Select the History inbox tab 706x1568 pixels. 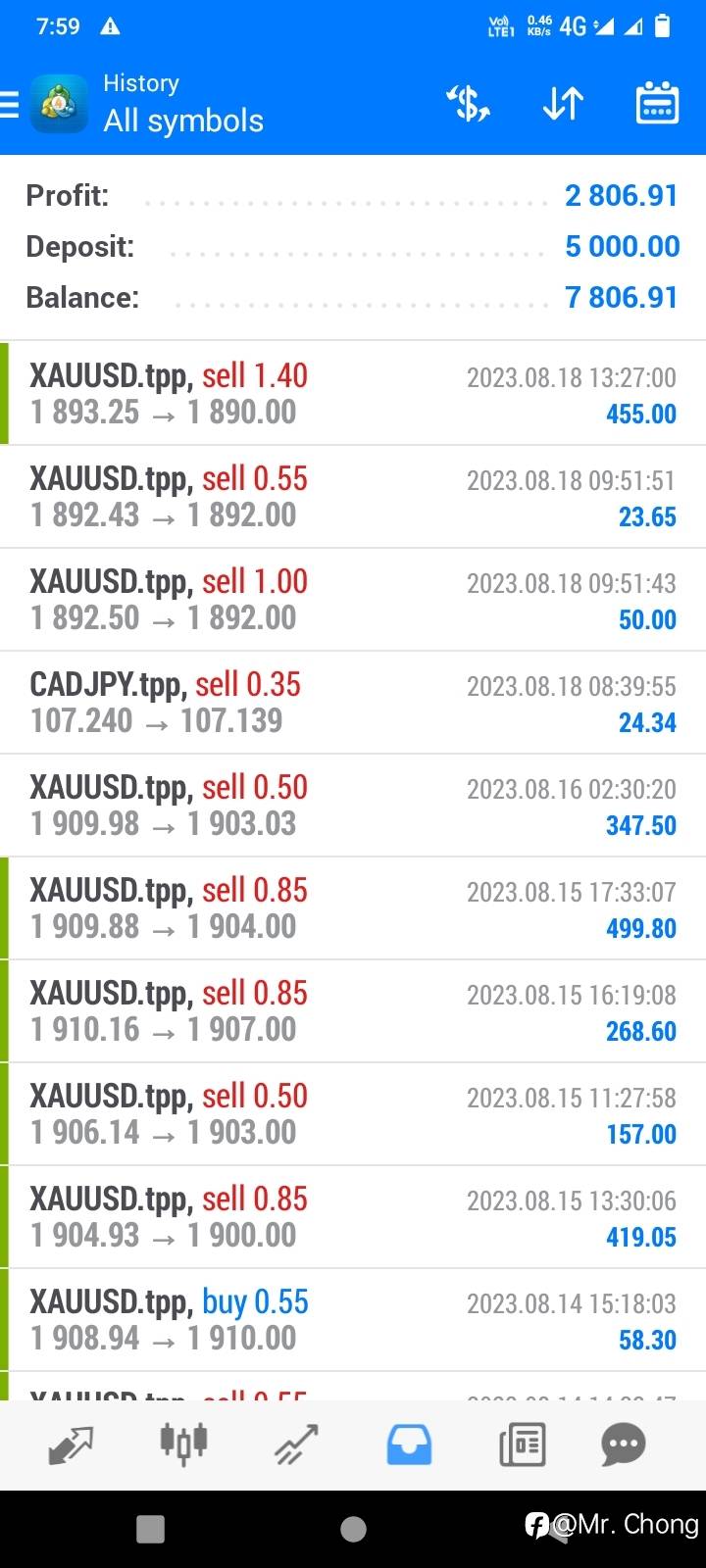pos(409,1445)
